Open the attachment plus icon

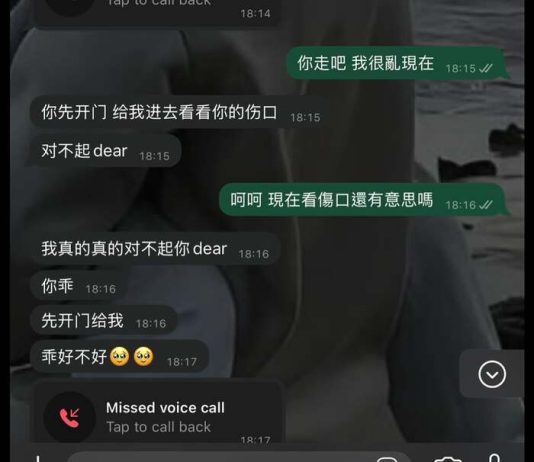pos(38,459)
